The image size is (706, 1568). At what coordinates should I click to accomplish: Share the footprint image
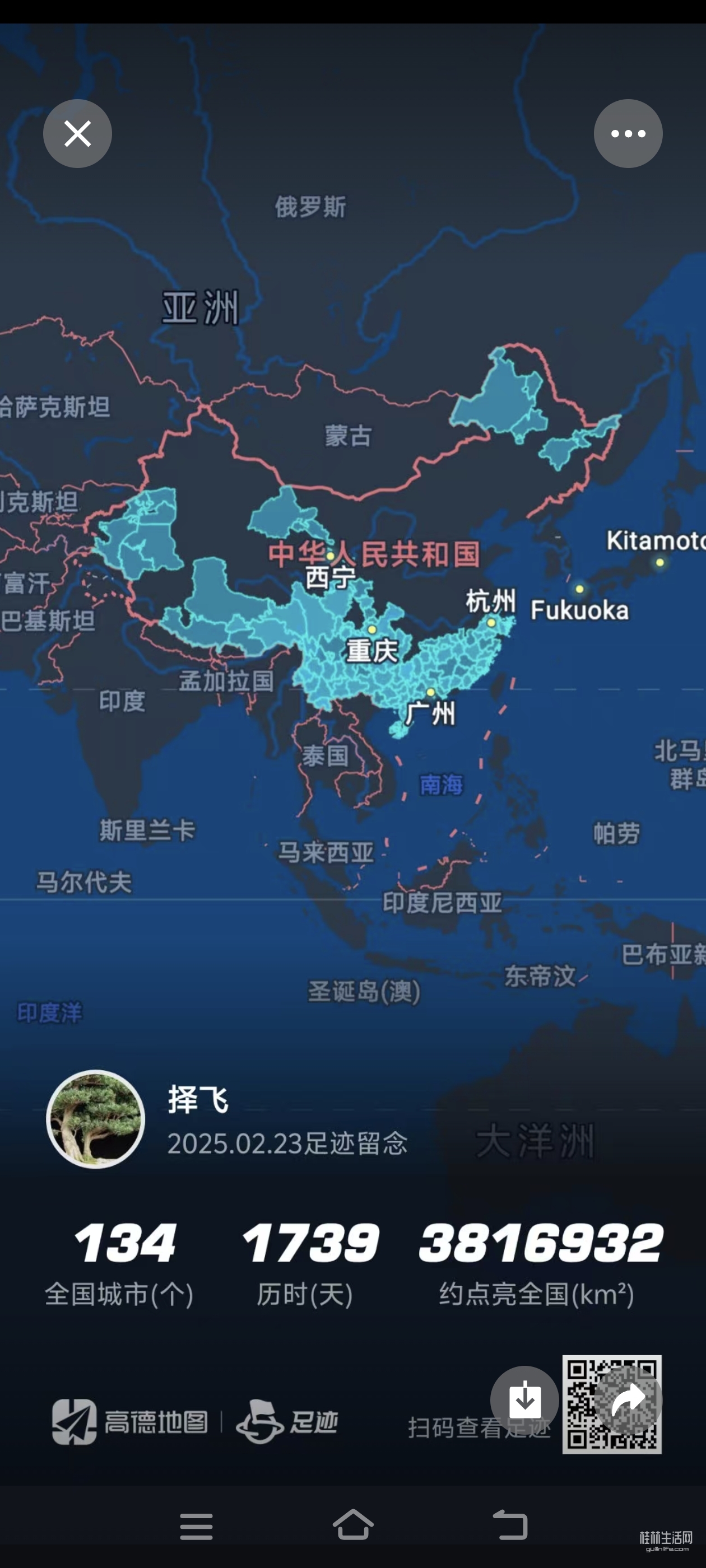tap(628, 1400)
